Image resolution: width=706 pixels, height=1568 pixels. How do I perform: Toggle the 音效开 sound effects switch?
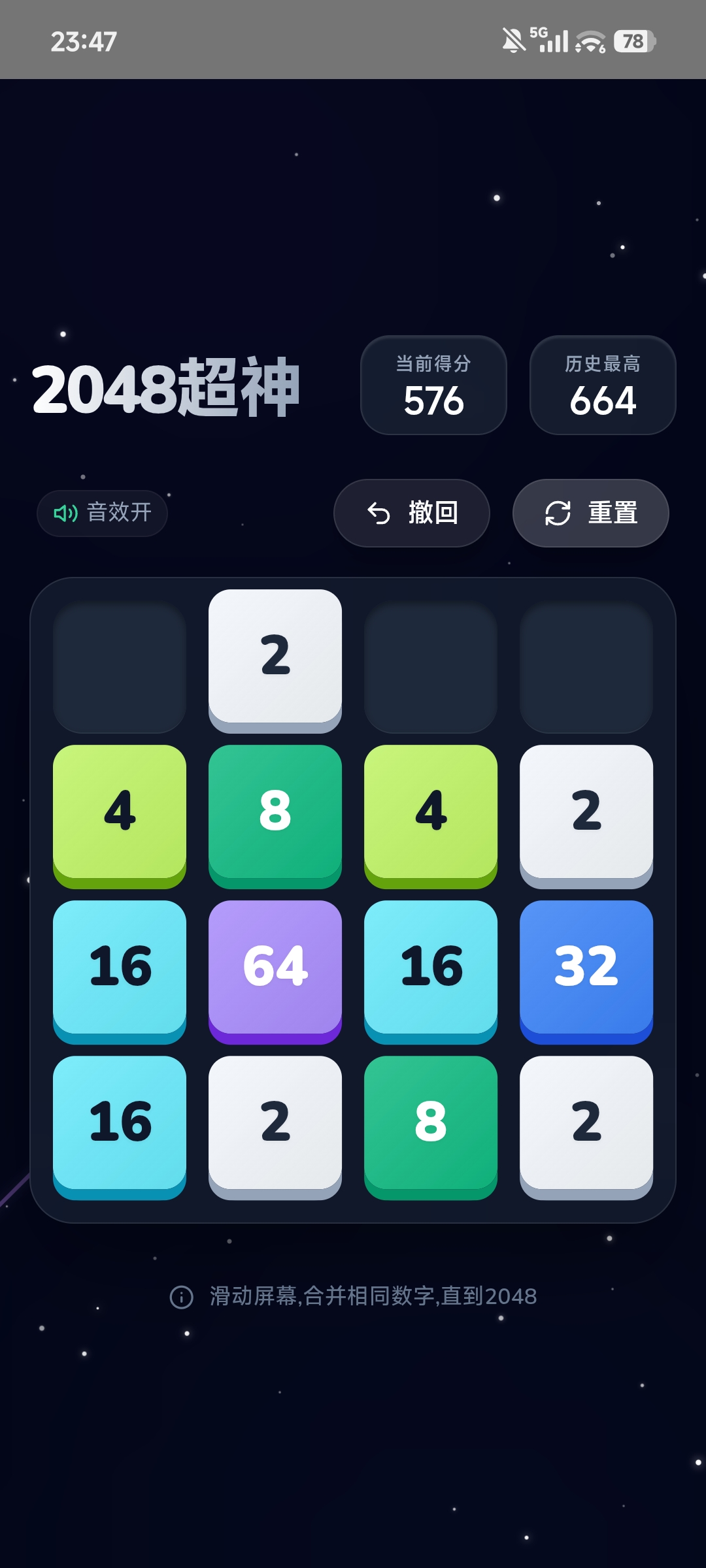[x=102, y=514]
